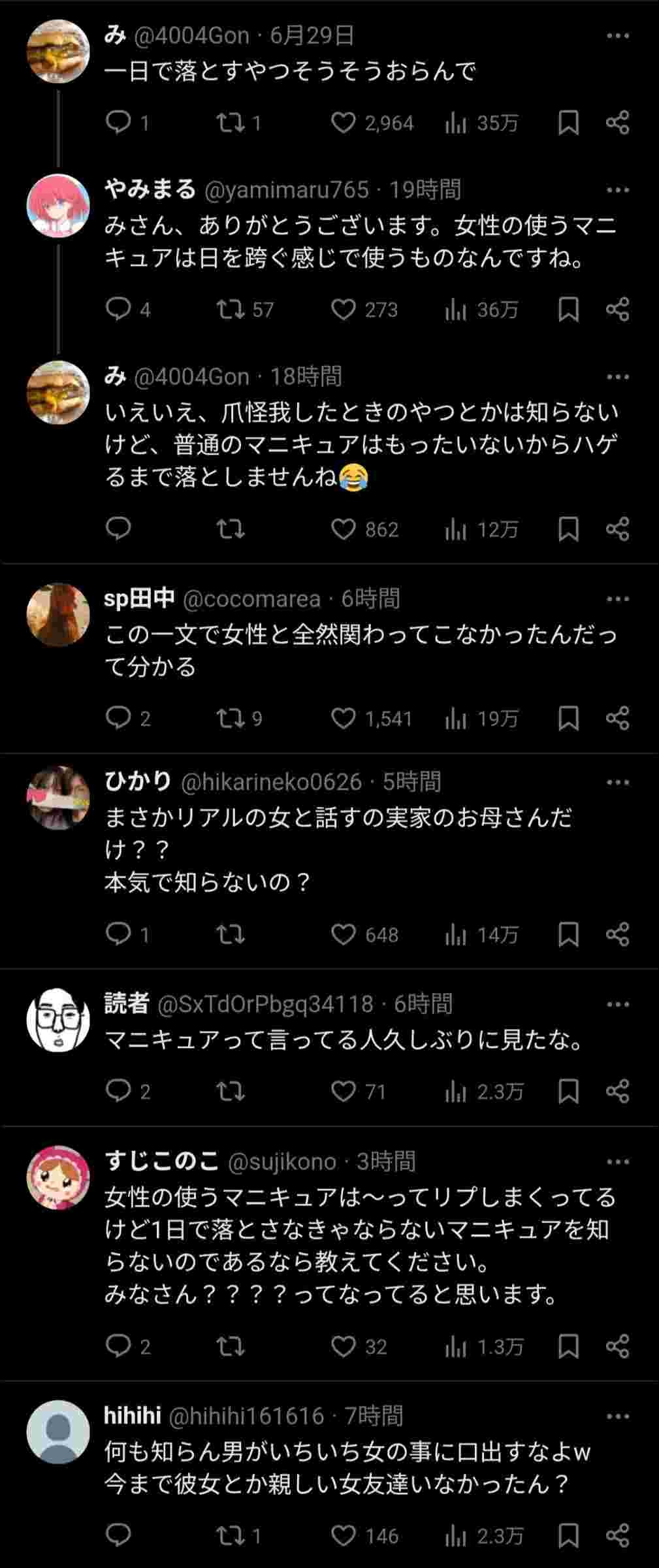
Task: Open the @sujikono profile handle
Action: tap(282, 1162)
